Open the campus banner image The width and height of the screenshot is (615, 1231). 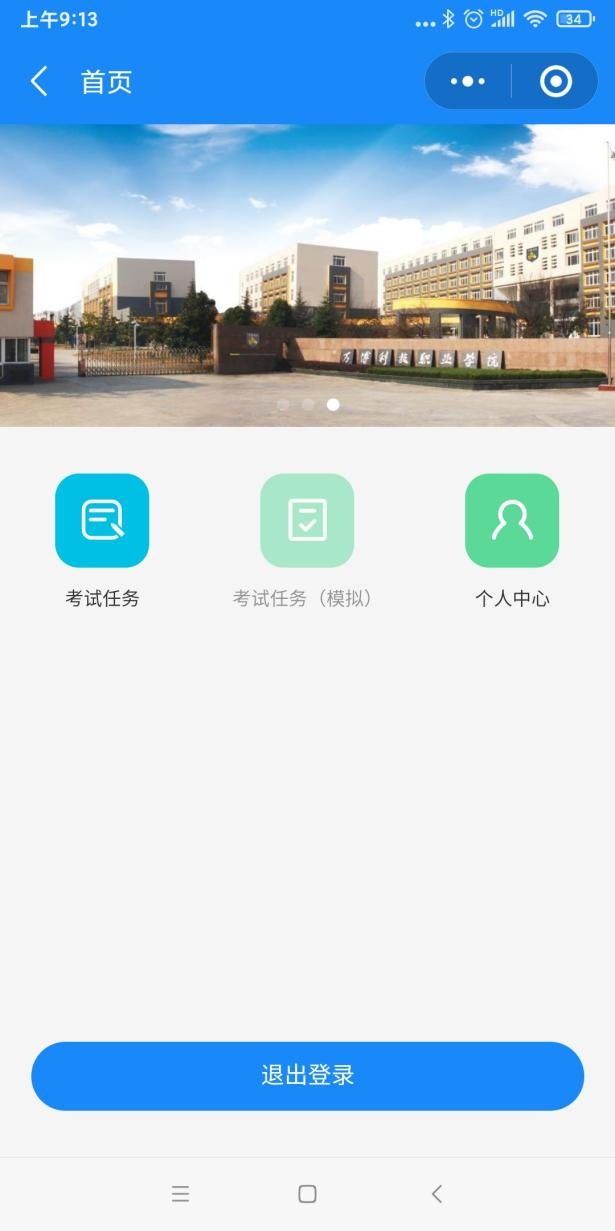tap(307, 275)
